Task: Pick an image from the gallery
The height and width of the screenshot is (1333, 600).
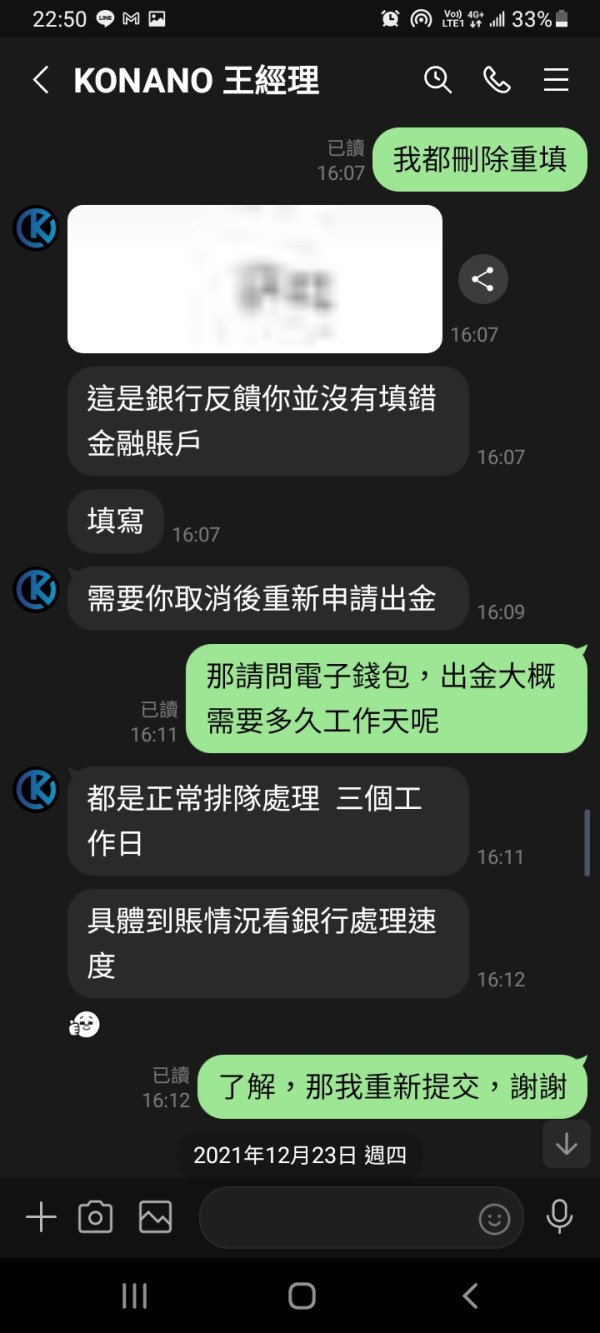Action: click(x=155, y=1217)
